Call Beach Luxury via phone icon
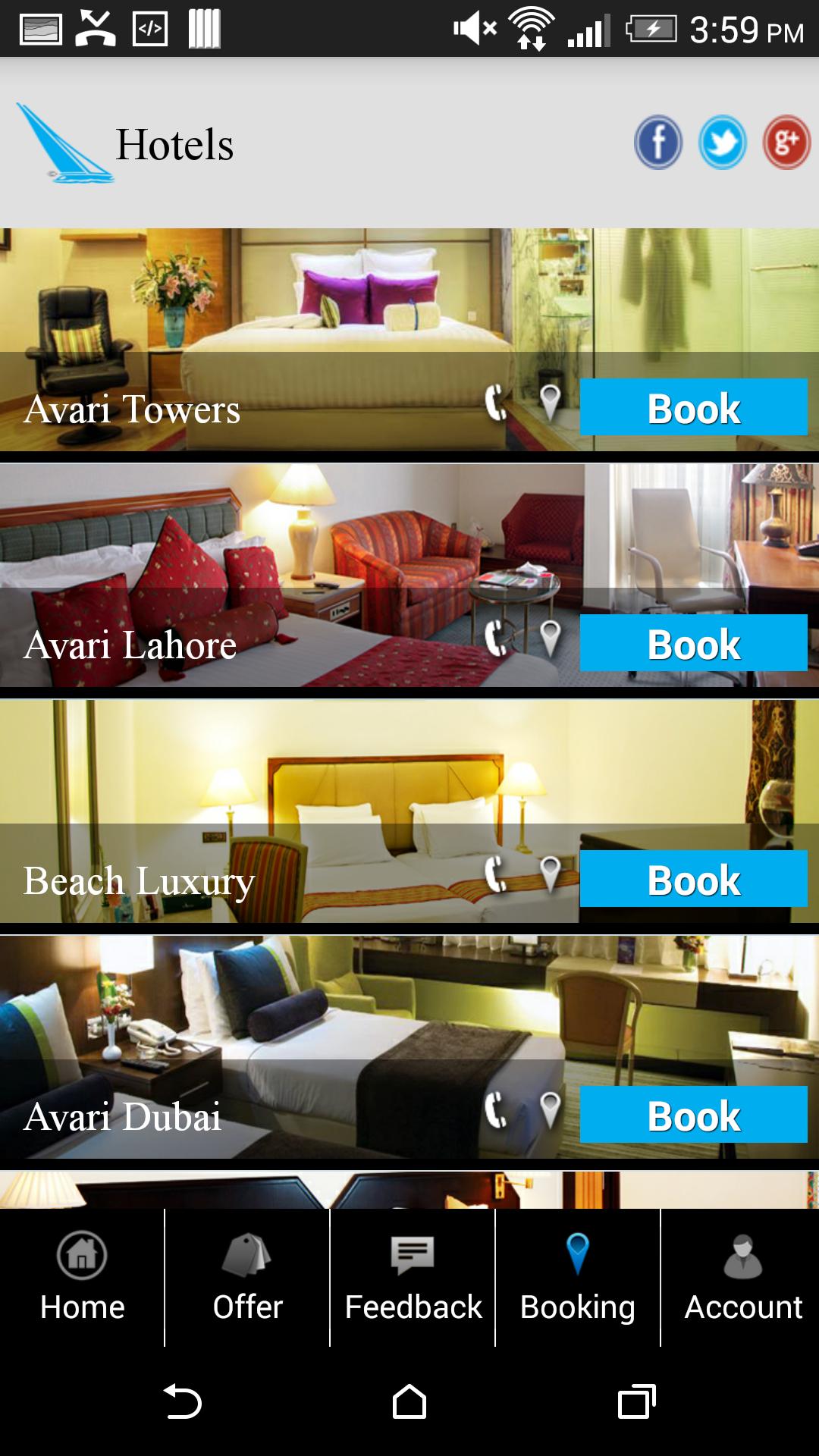The height and width of the screenshot is (1456, 819). (496, 874)
